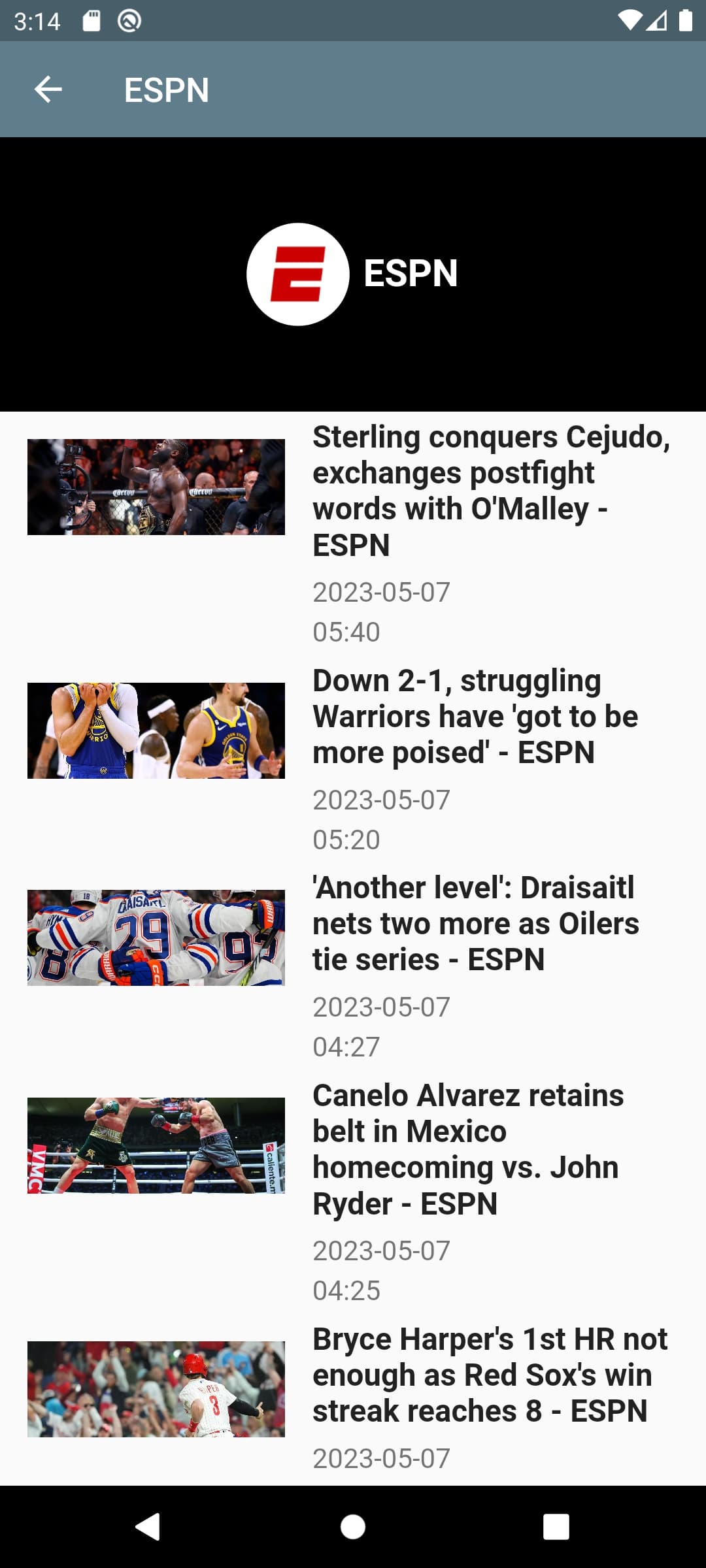This screenshot has width=706, height=1568.
Task: Open the Sterling conquers Cejudo article
Action: tap(490, 491)
